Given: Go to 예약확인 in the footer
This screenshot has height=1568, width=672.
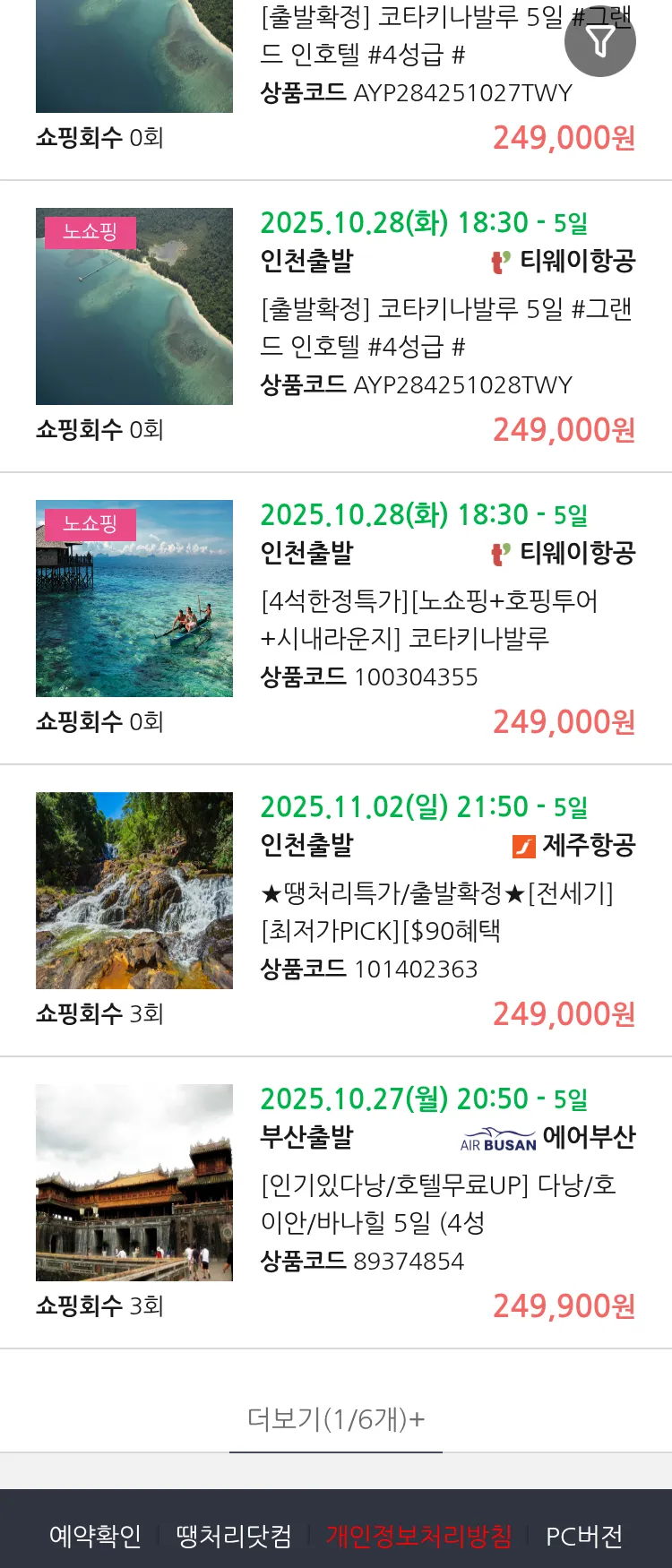Looking at the screenshot, I should coord(95,1536).
